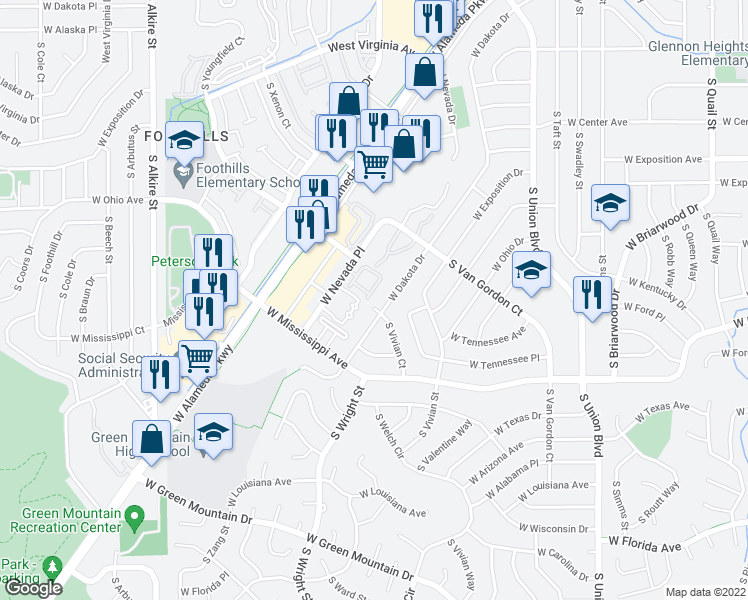Viewport: 748px width, 600px height.
Task: Select the school marker near W Briarwood Dr
Action: (610, 206)
